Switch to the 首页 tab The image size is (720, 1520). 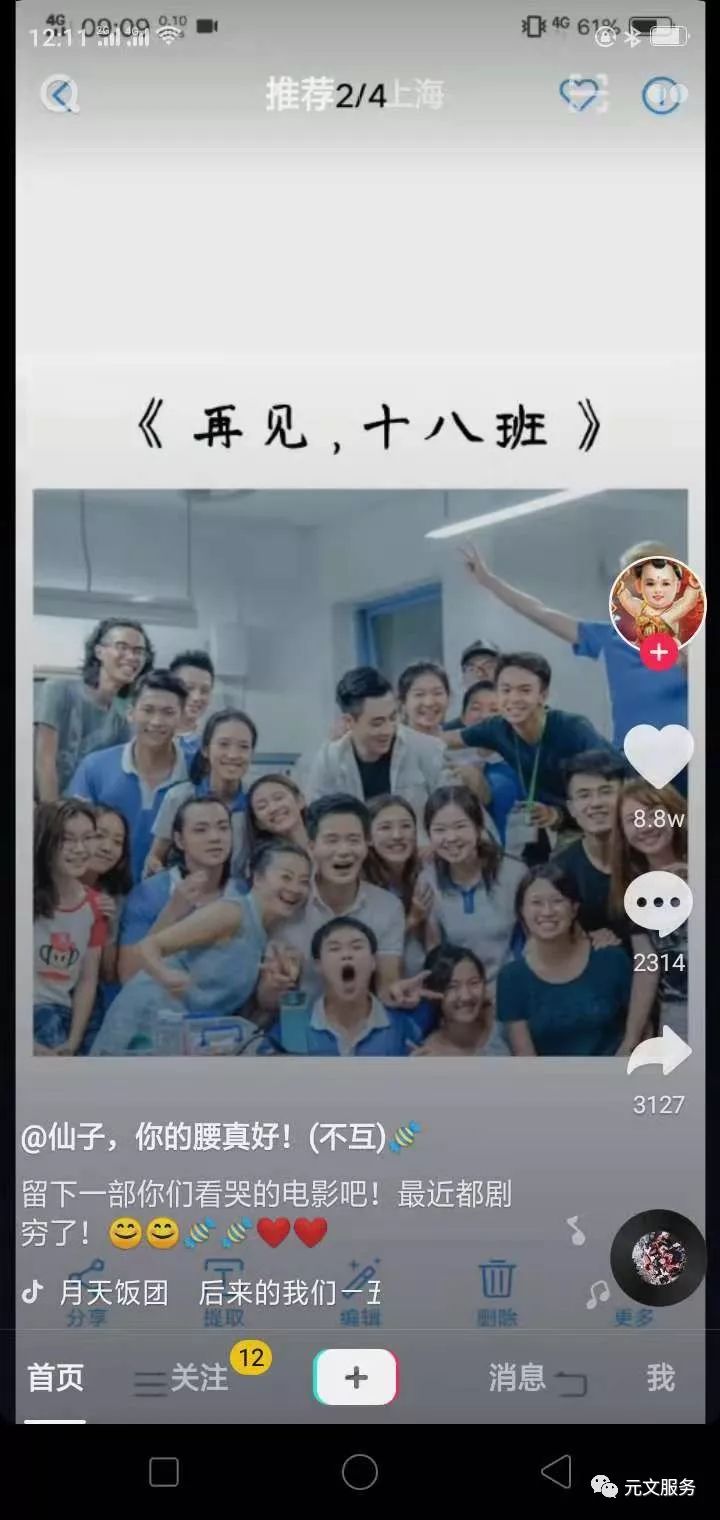(x=55, y=1378)
